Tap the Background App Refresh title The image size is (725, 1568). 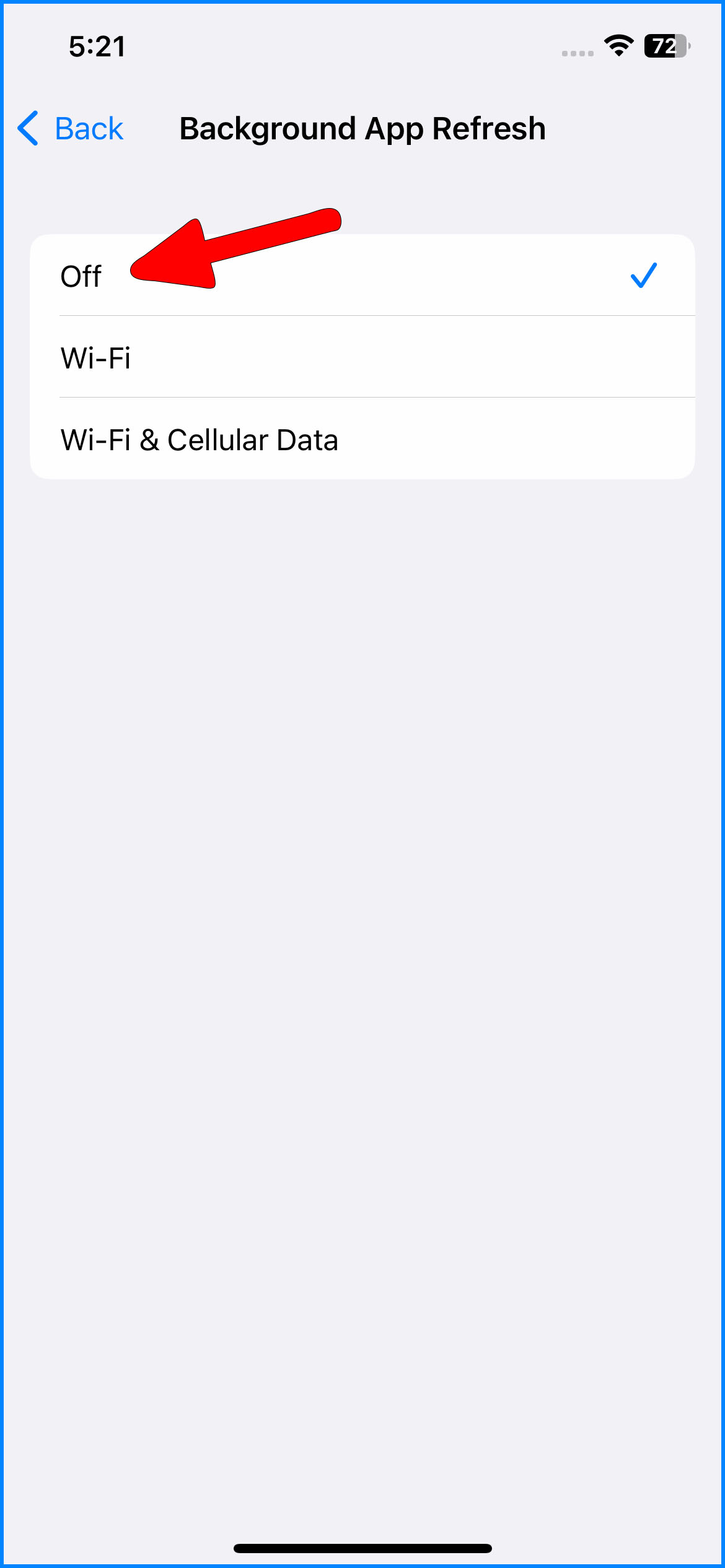point(362,128)
